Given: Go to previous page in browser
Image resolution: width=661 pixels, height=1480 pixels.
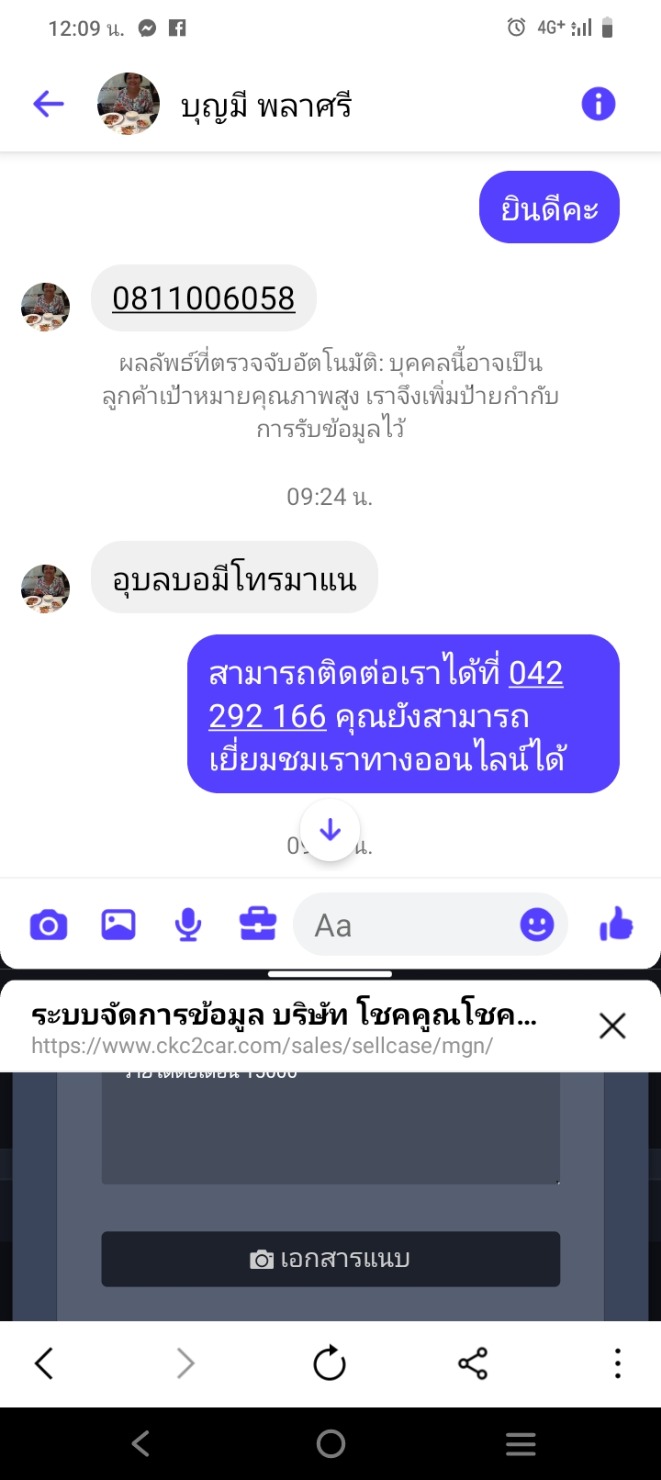Looking at the screenshot, I should (44, 1363).
